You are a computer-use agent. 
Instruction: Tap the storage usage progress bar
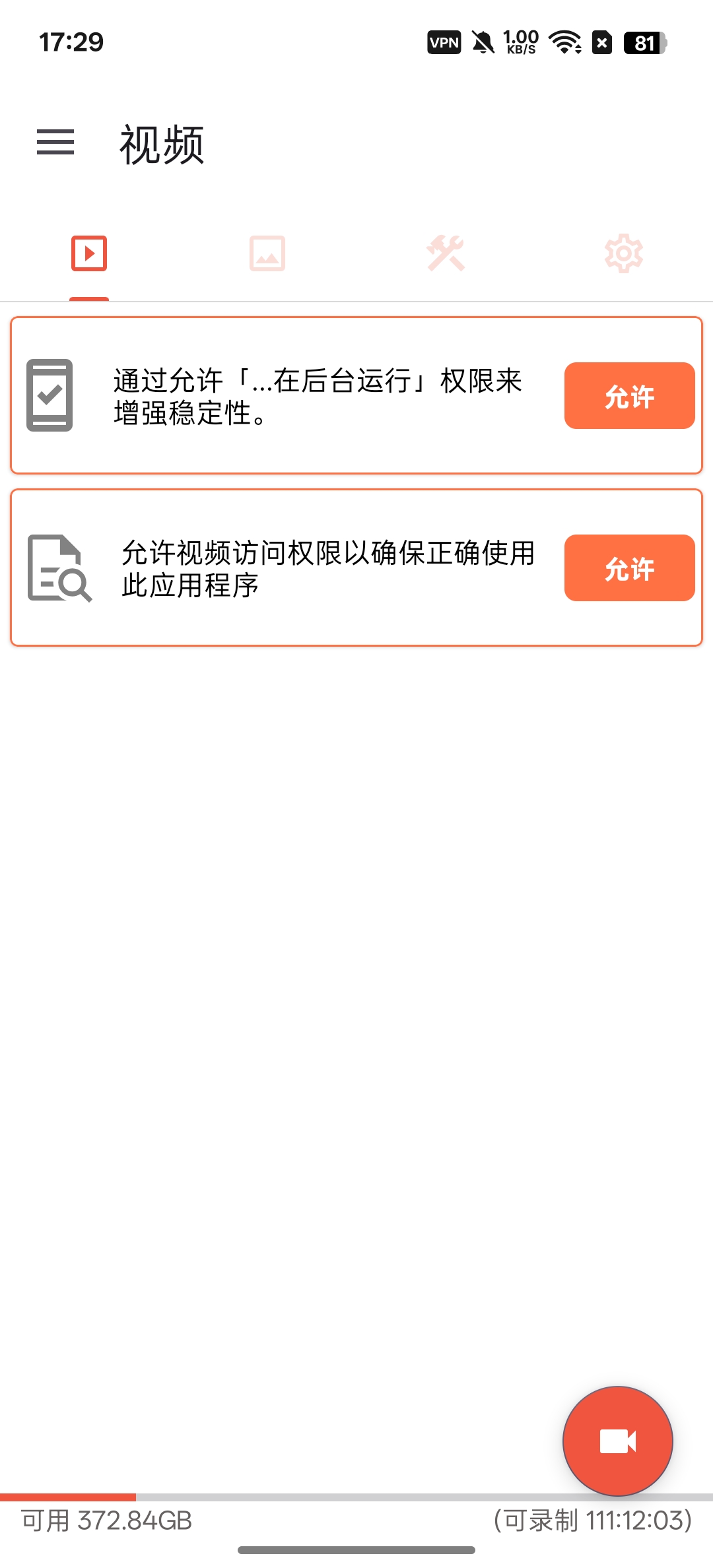[x=356, y=1492]
